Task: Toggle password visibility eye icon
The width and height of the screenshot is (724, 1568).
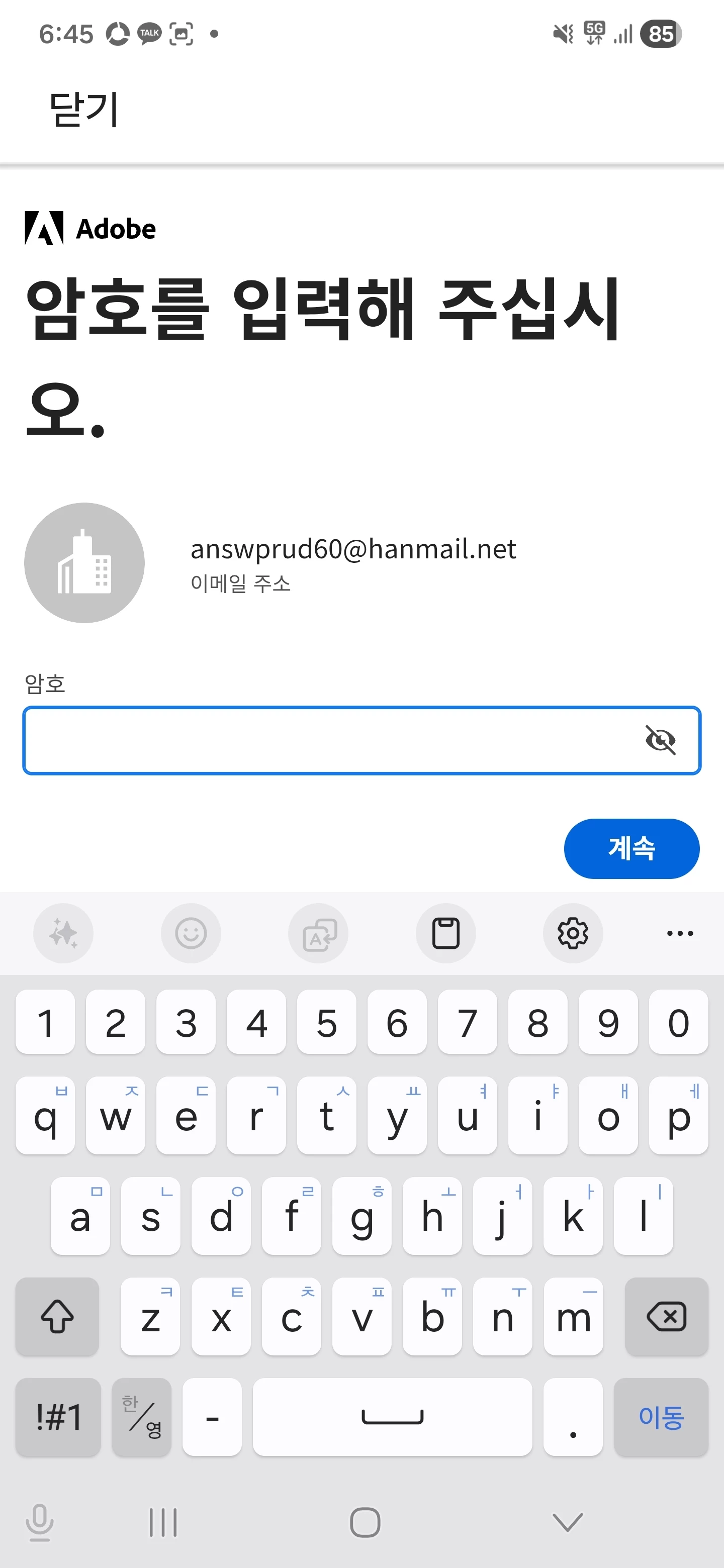Action: [x=660, y=740]
